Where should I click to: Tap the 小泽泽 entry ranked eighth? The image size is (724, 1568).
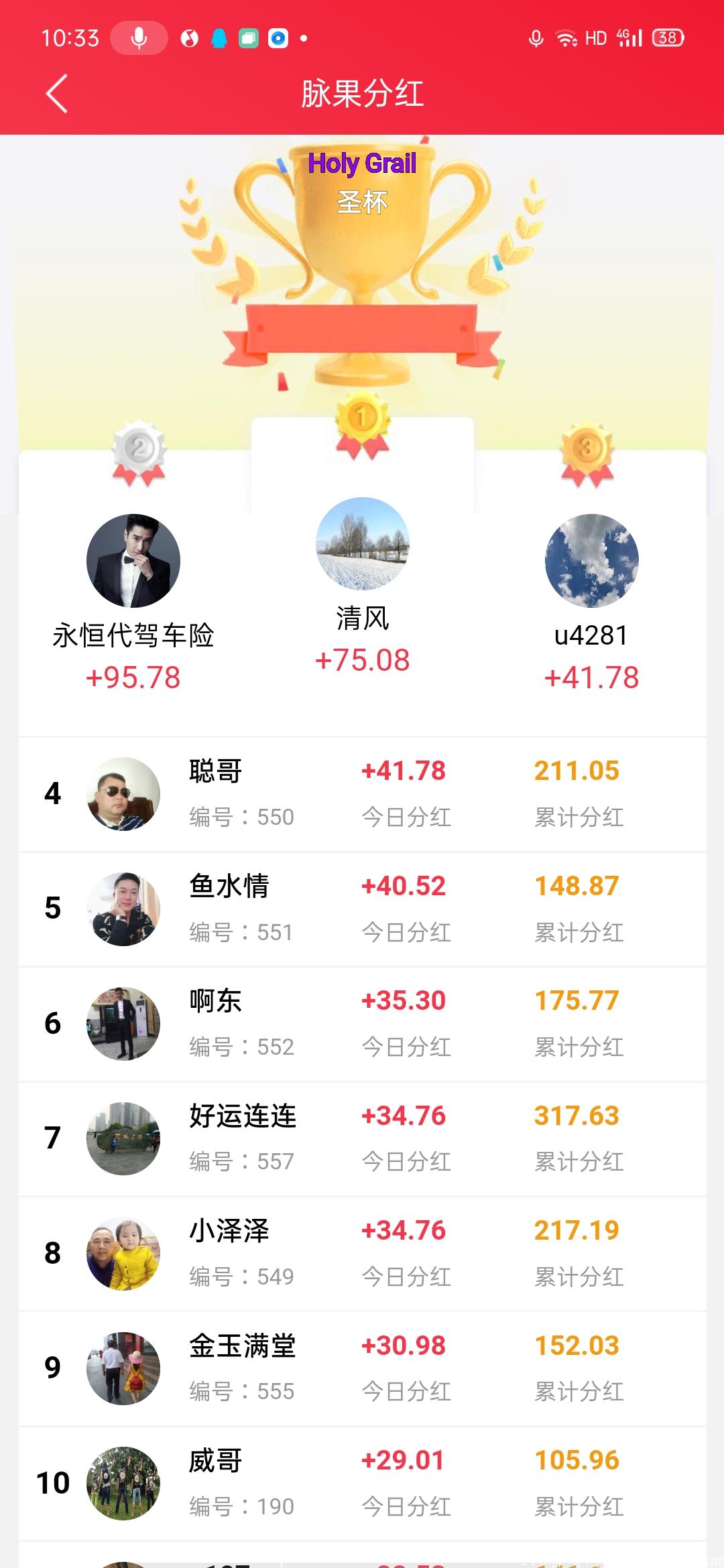362,1254
